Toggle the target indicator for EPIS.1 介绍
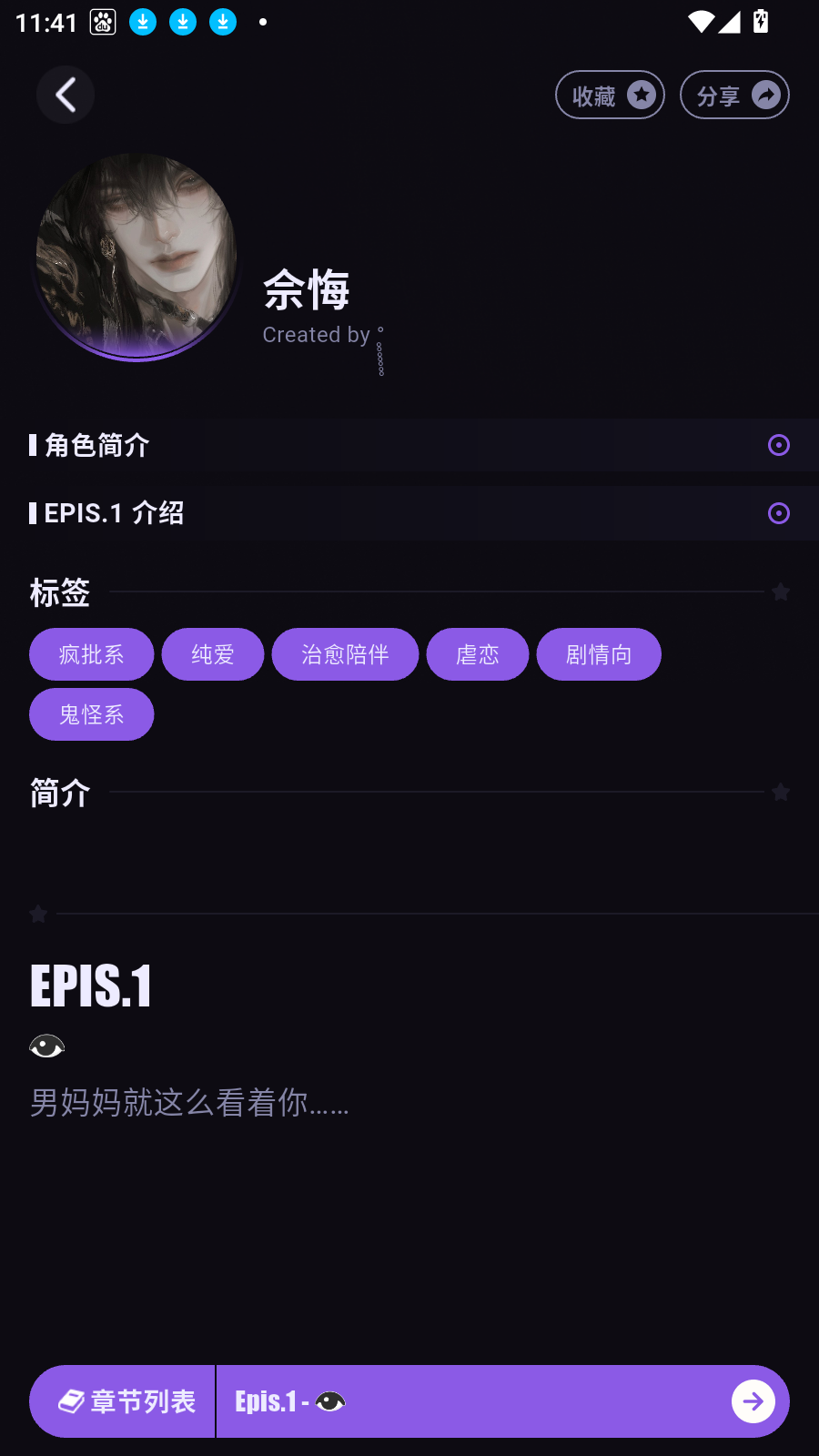This screenshot has width=819, height=1456. tap(779, 512)
